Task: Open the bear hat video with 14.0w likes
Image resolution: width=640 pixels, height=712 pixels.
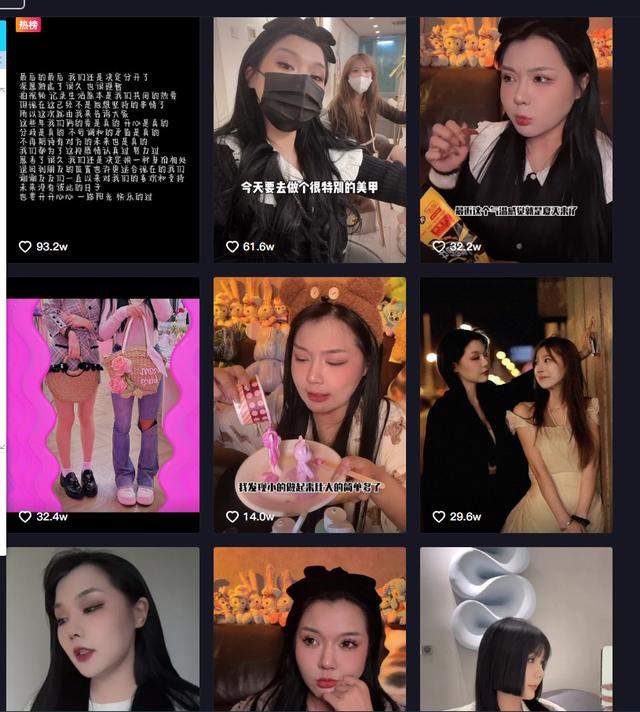Action: tap(310, 405)
